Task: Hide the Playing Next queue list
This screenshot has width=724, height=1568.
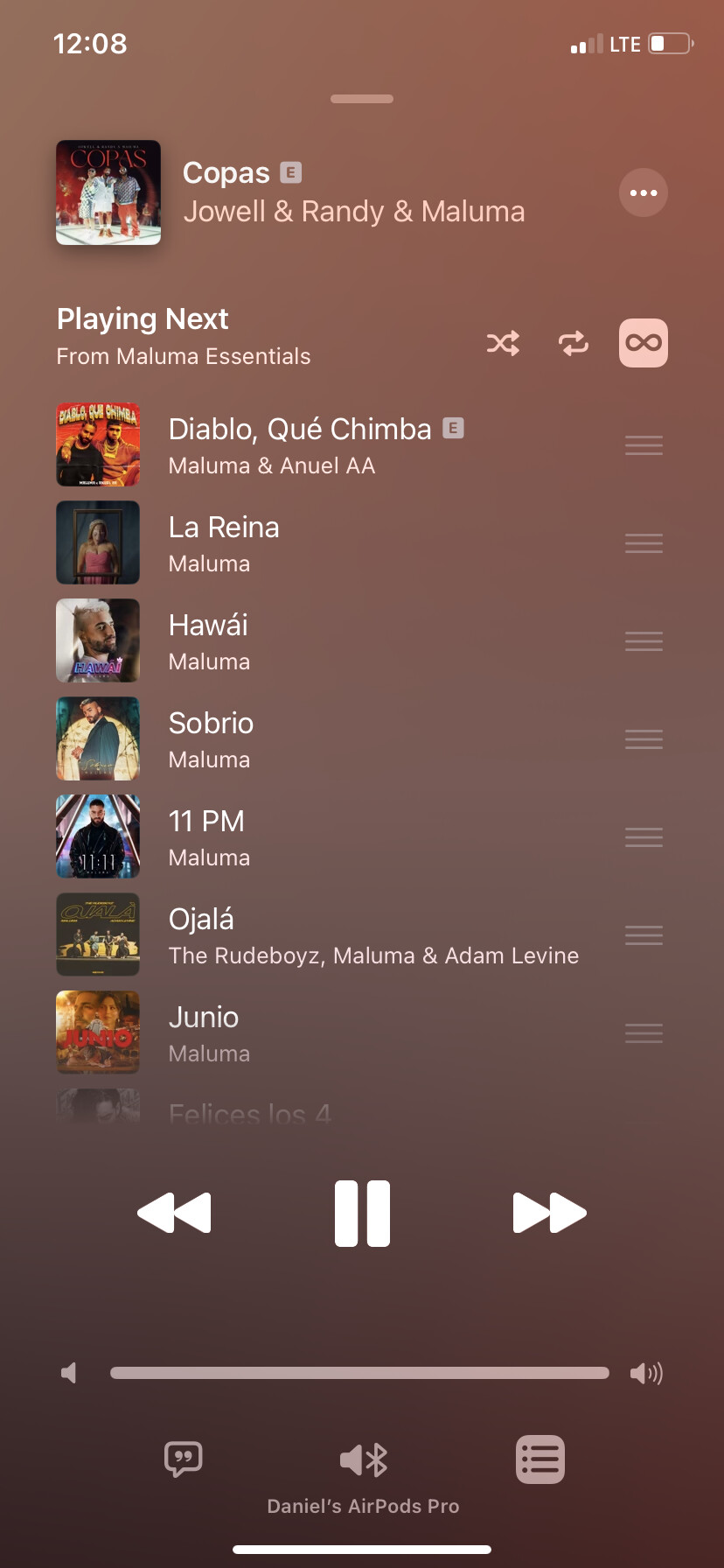Action: [540, 1459]
